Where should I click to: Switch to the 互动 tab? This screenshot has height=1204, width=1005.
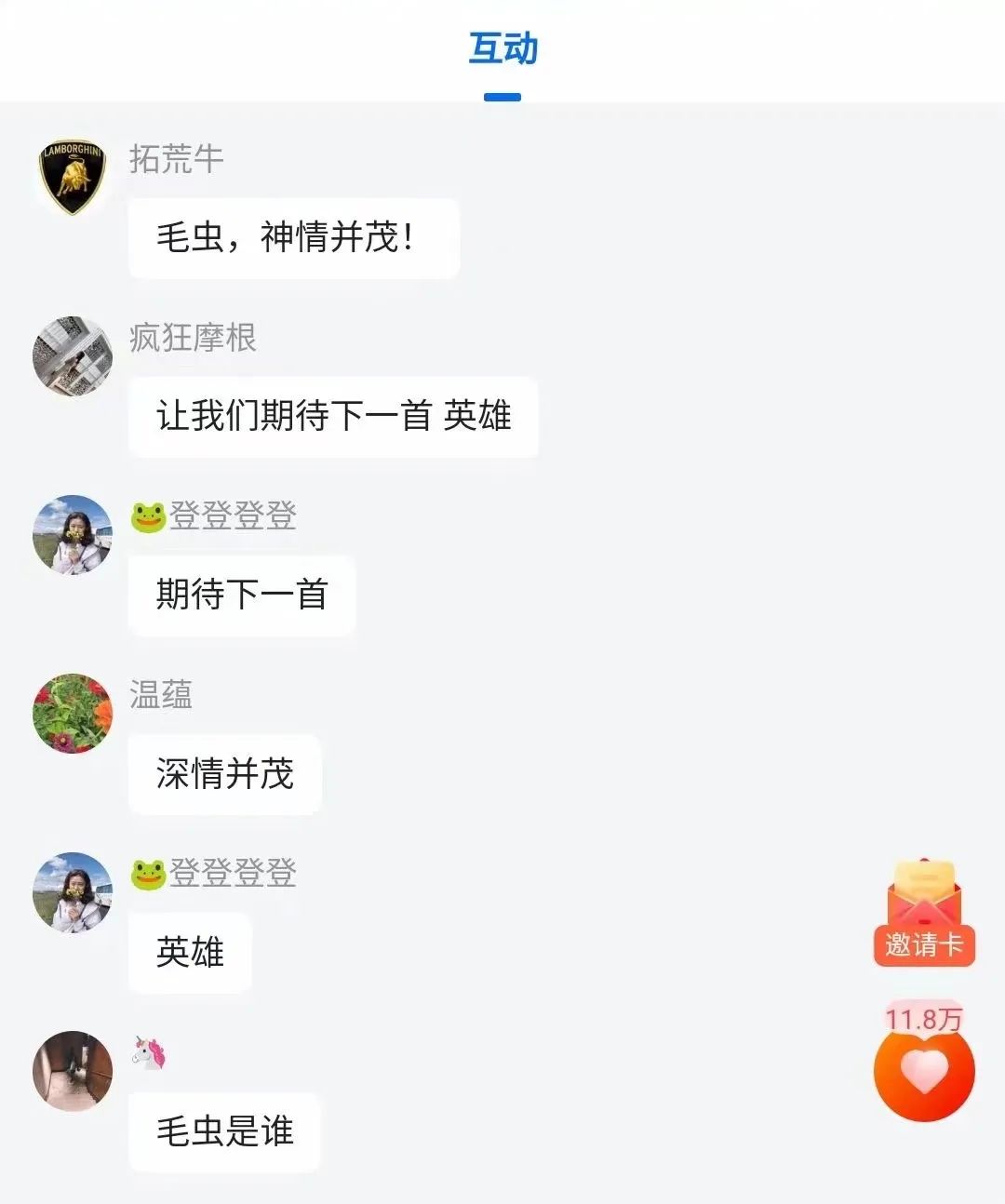click(x=502, y=49)
